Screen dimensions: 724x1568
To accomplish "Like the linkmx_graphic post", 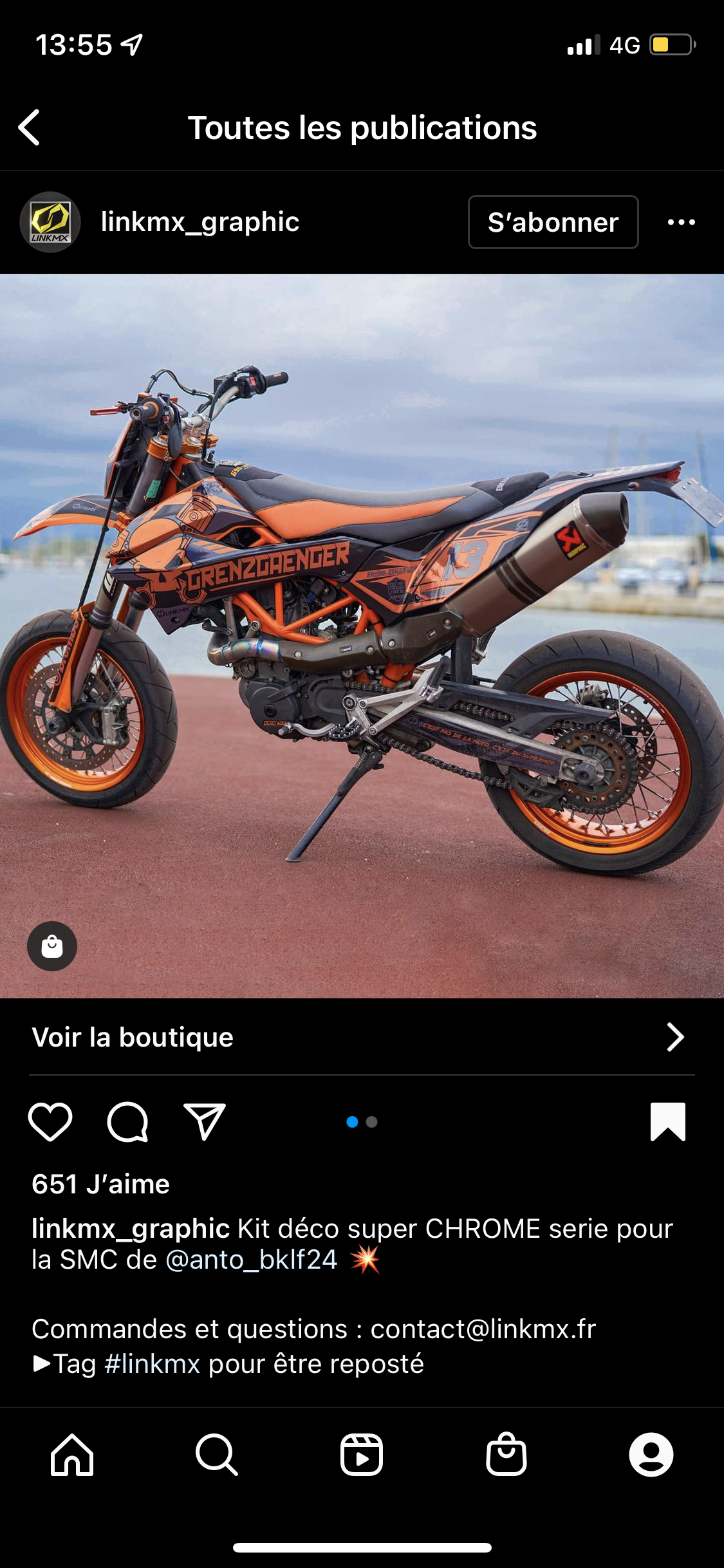I will 50,1122.
